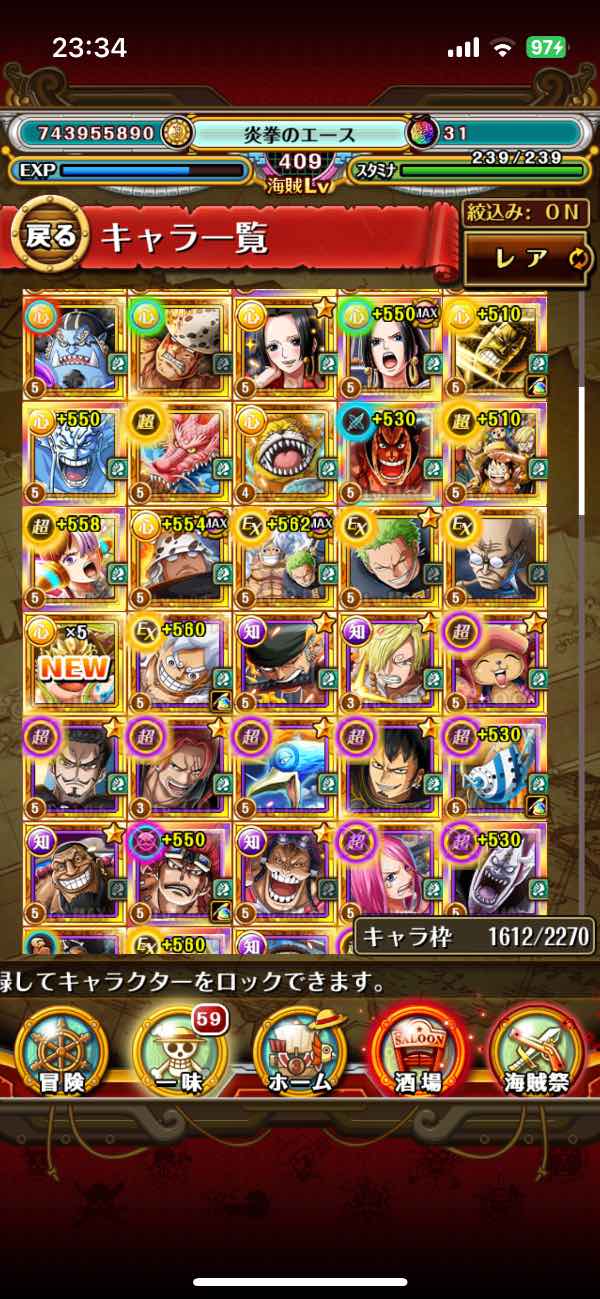The width and height of the screenshot is (600, 1299).
Task: Open the Chopper character tile
Action: point(494,661)
